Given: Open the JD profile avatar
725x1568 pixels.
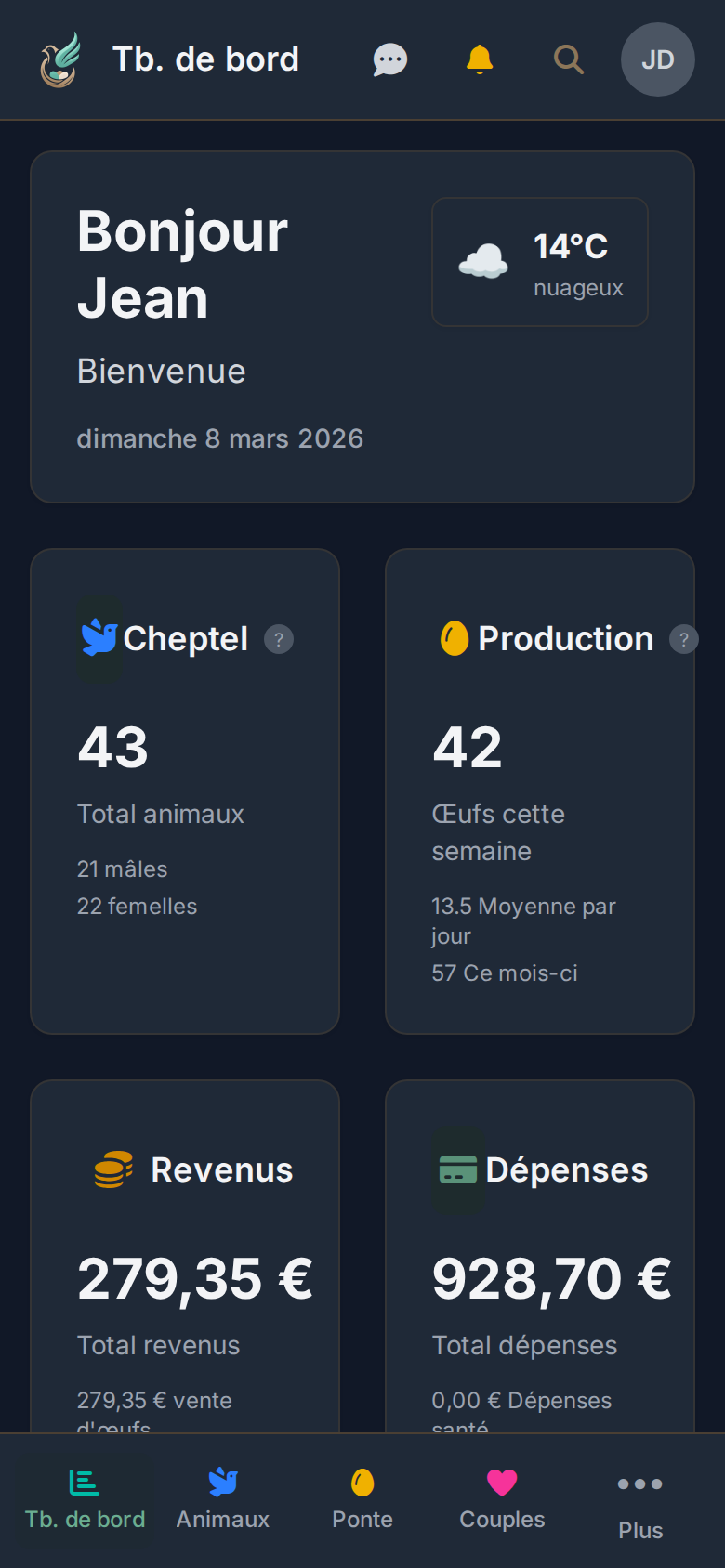Looking at the screenshot, I should [657, 59].
